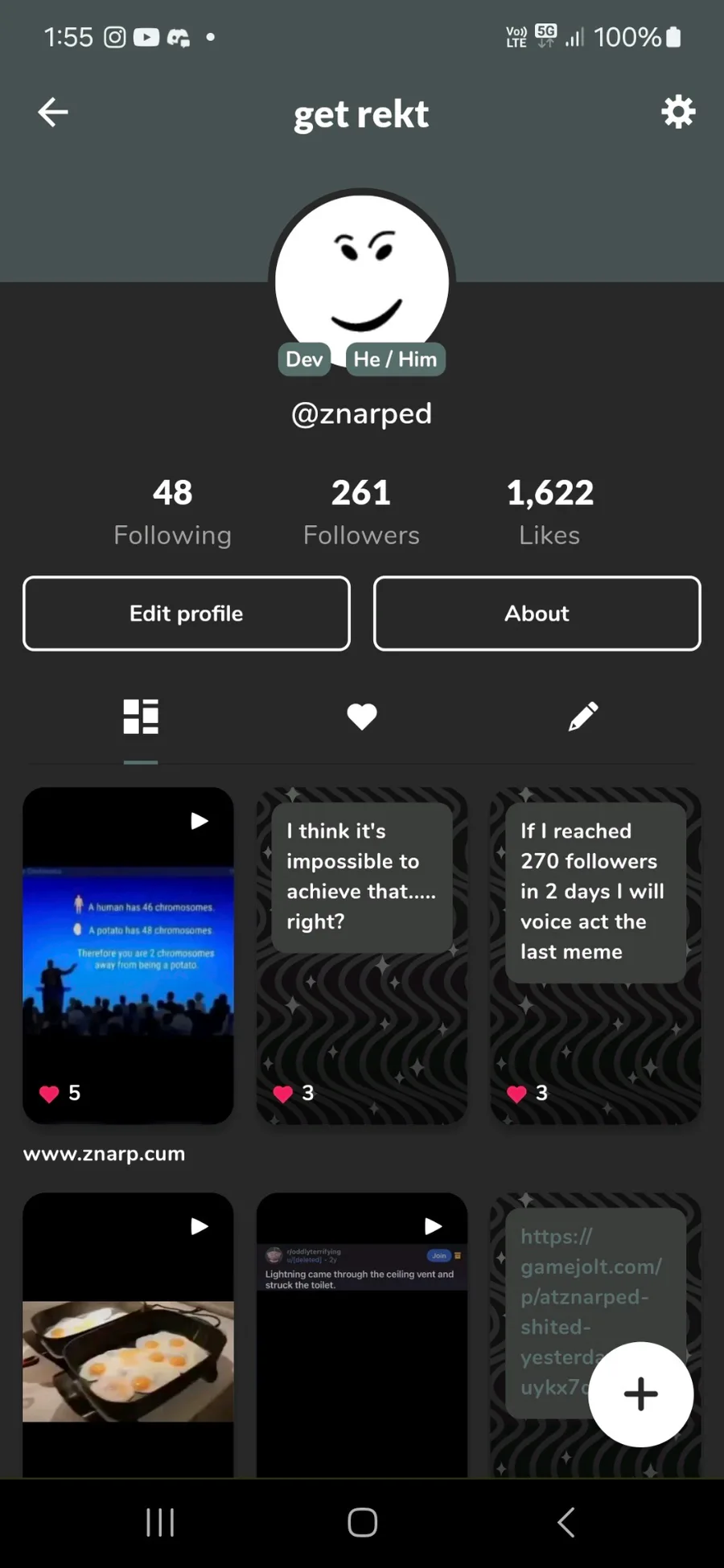The width and height of the screenshot is (724, 1568).
Task: Open the system recent apps view
Action: pos(160,1522)
